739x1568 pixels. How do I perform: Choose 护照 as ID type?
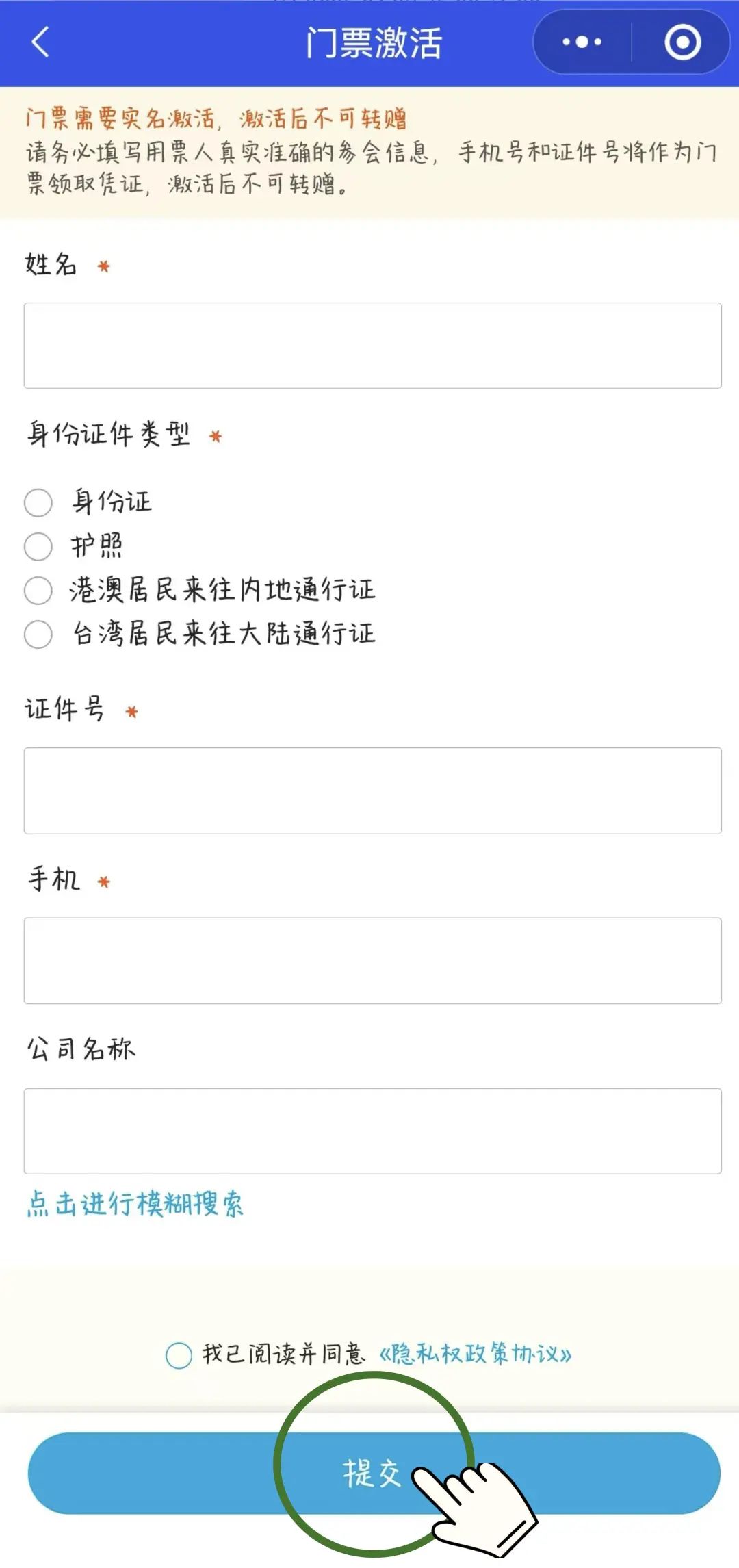(38, 546)
